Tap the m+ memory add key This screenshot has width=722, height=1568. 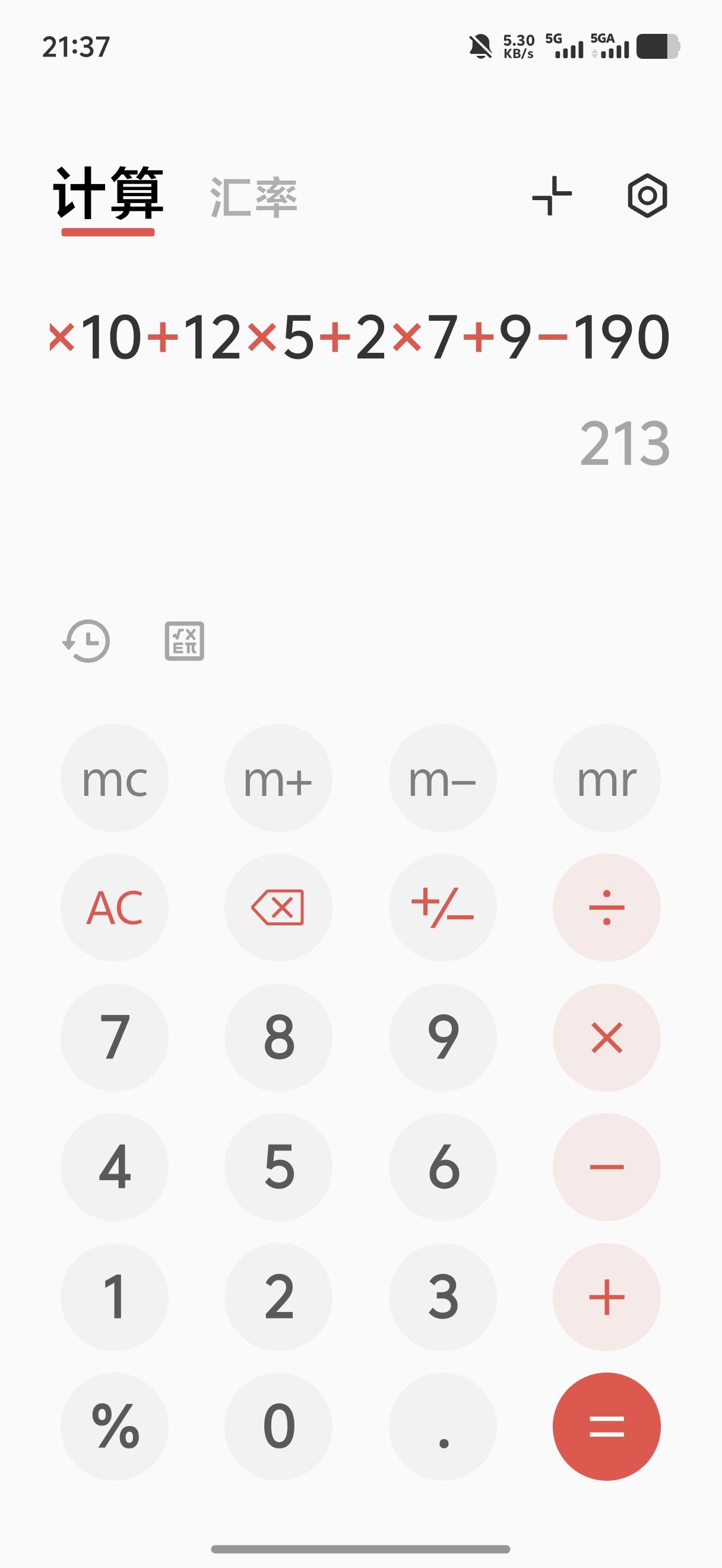point(278,778)
